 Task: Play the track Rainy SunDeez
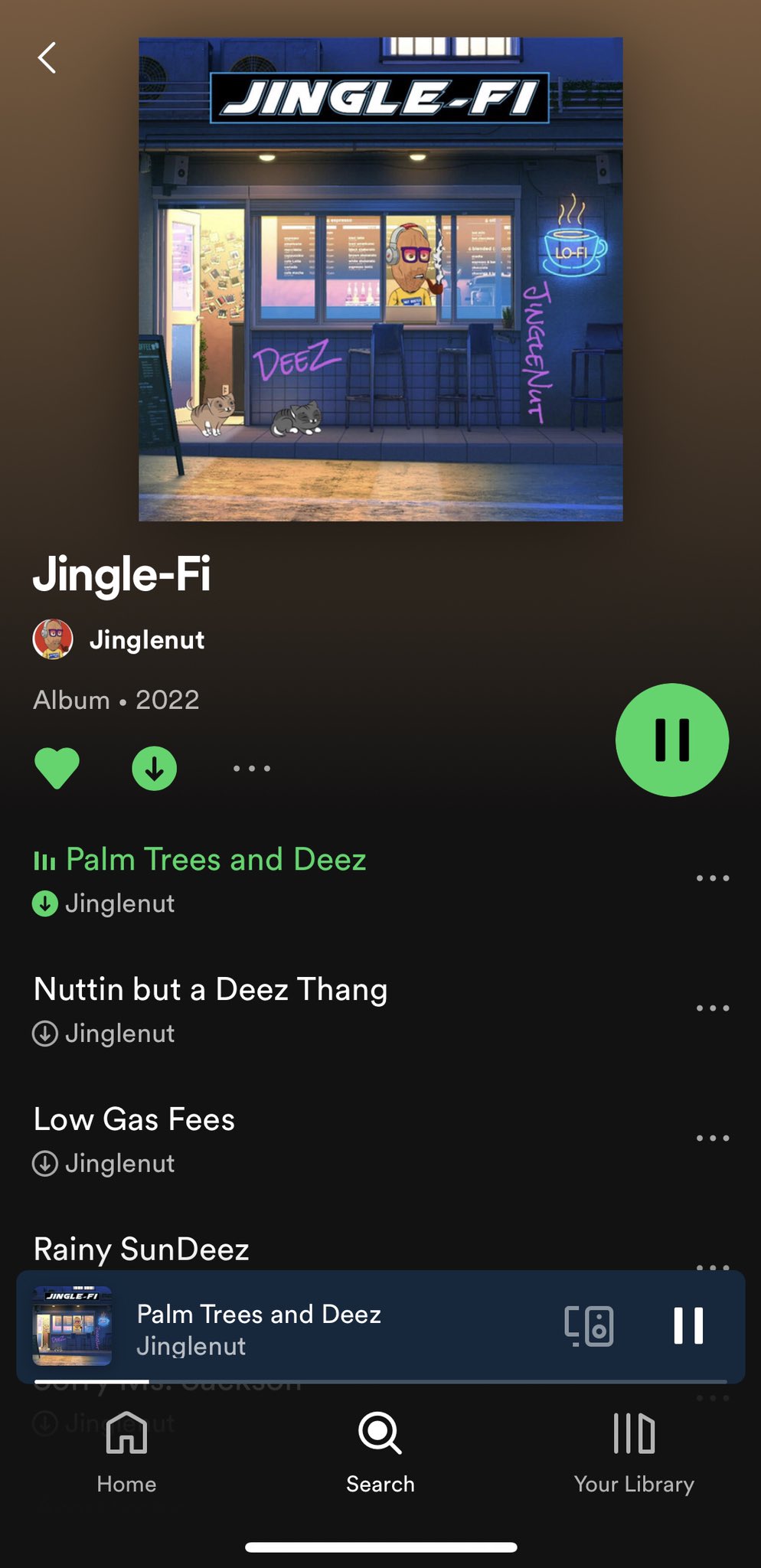click(x=142, y=1248)
